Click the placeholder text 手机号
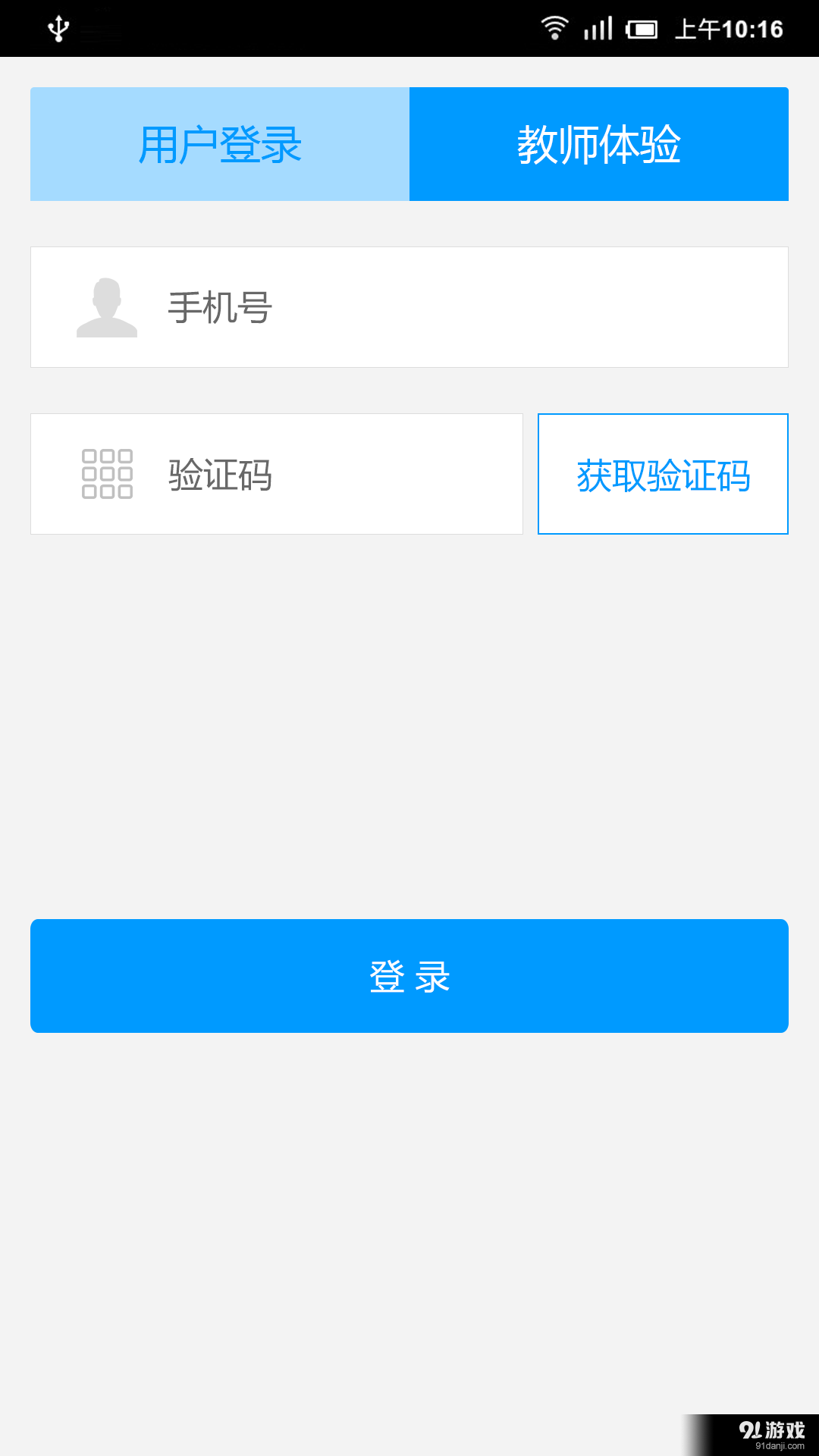Viewport: 819px width, 1456px height. [221, 306]
